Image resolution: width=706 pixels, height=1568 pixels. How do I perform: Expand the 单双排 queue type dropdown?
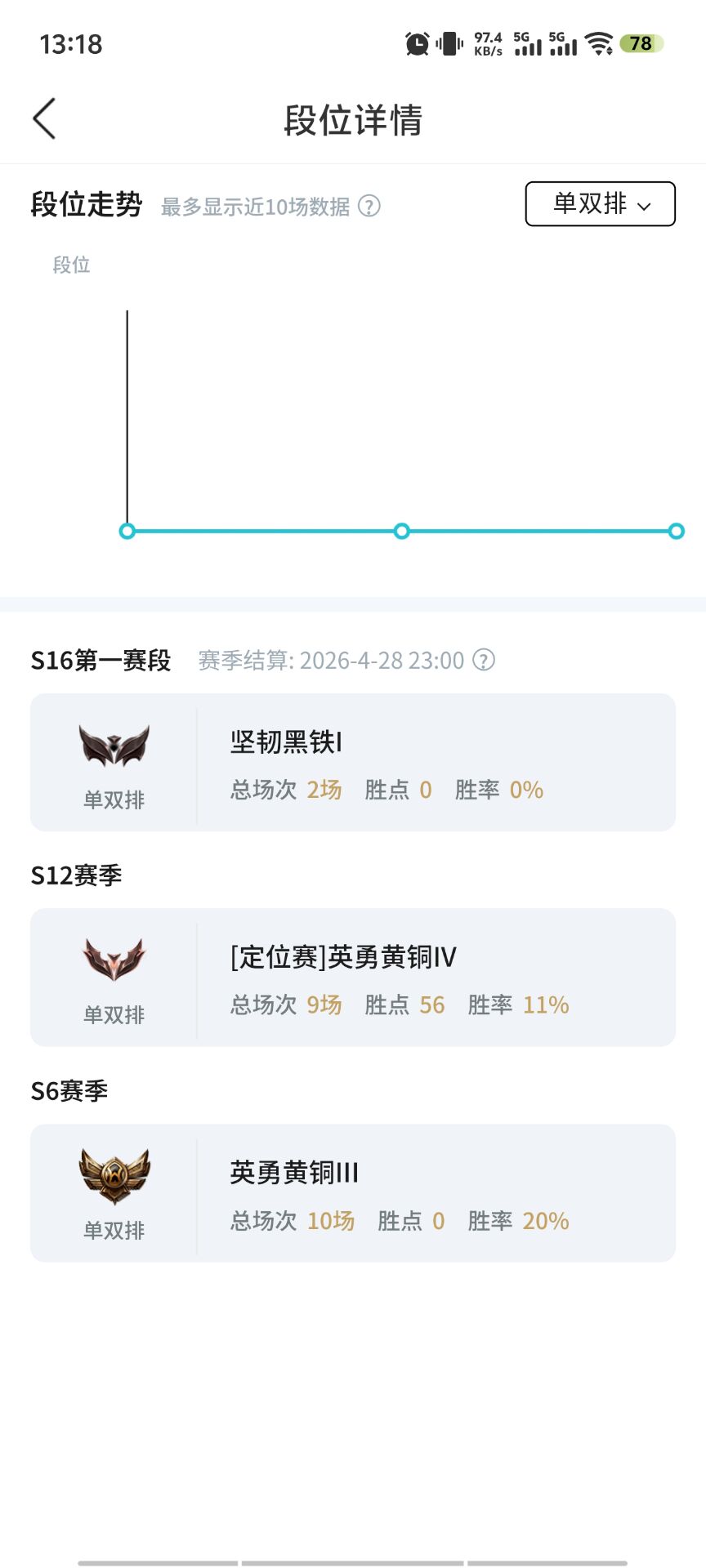[x=600, y=203]
